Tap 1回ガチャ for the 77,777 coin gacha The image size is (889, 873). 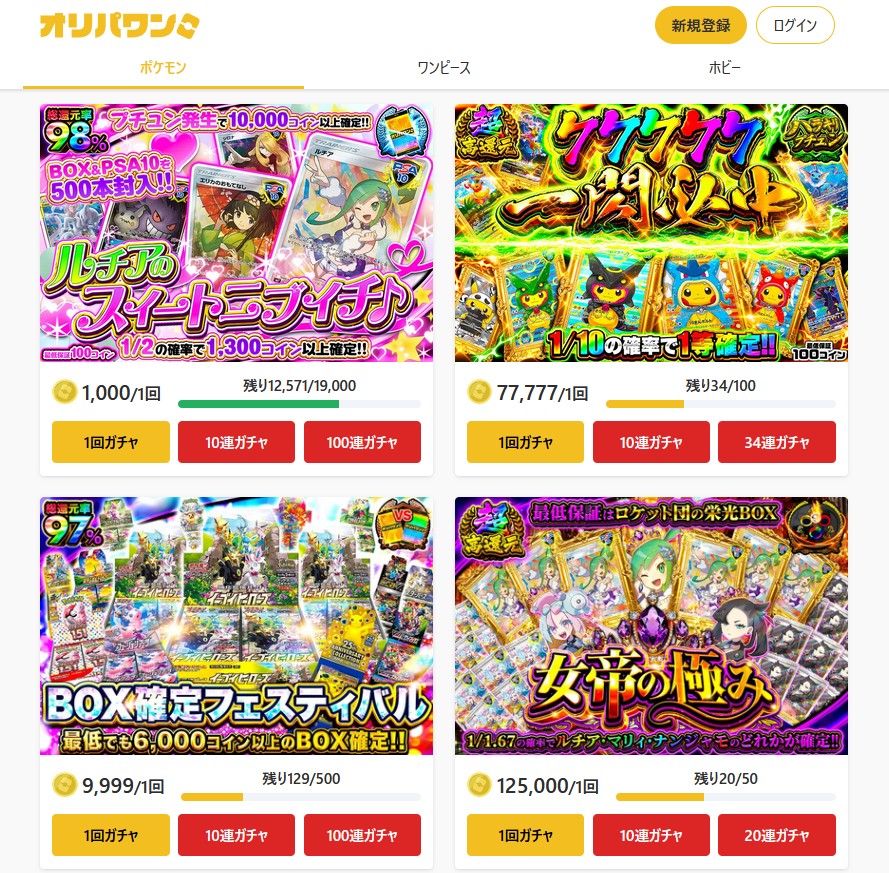coord(525,442)
